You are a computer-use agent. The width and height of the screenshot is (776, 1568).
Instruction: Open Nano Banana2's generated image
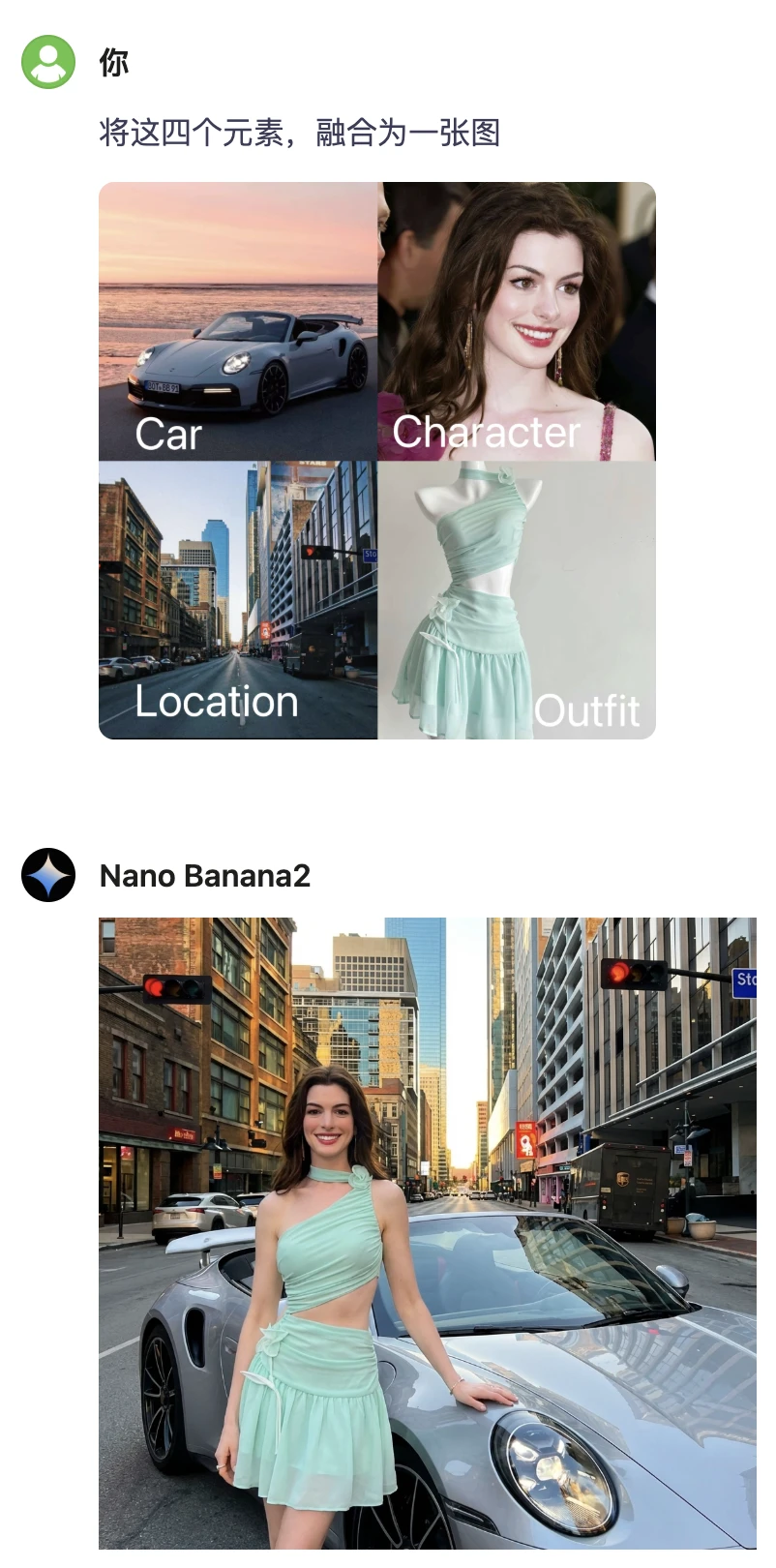point(428,1233)
